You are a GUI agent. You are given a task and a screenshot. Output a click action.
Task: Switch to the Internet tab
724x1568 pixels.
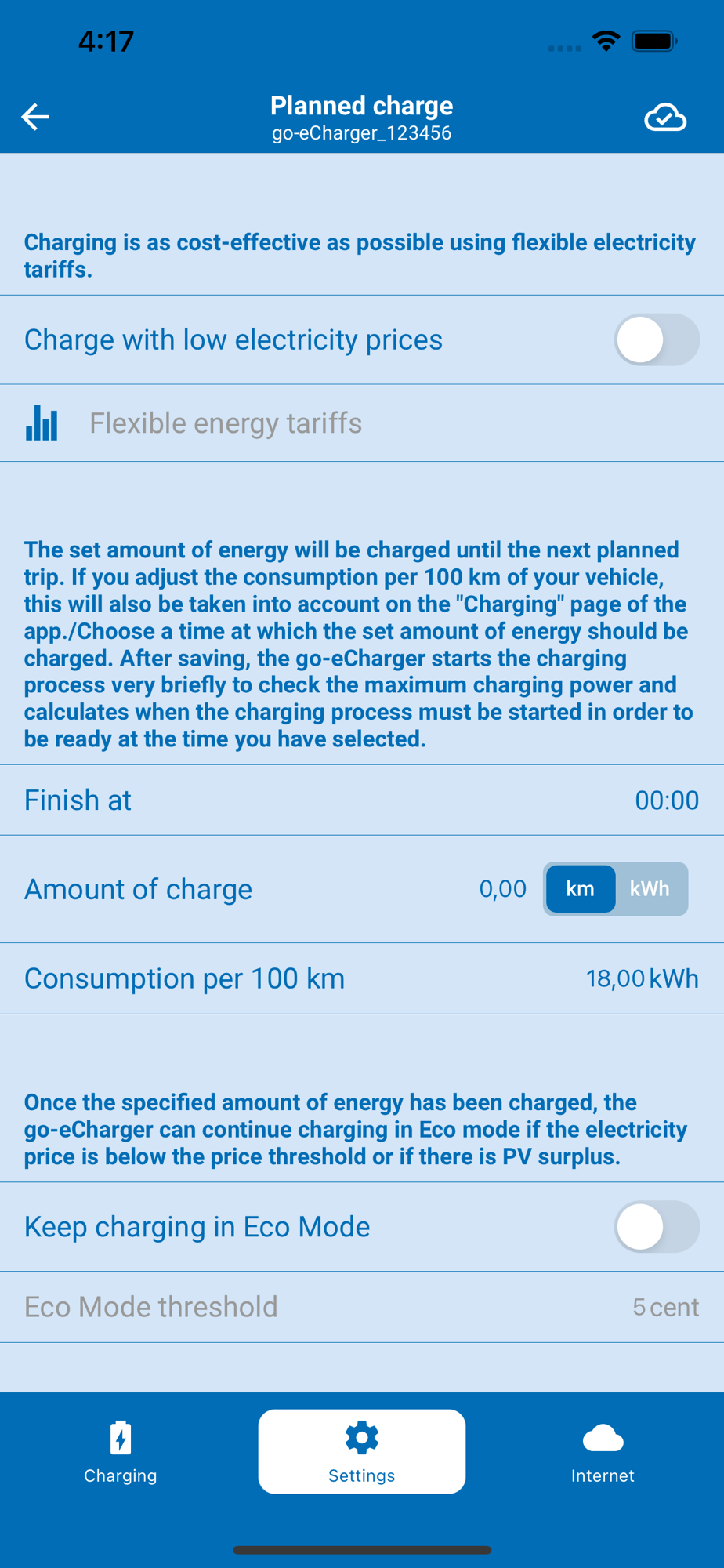[603, 1452]
